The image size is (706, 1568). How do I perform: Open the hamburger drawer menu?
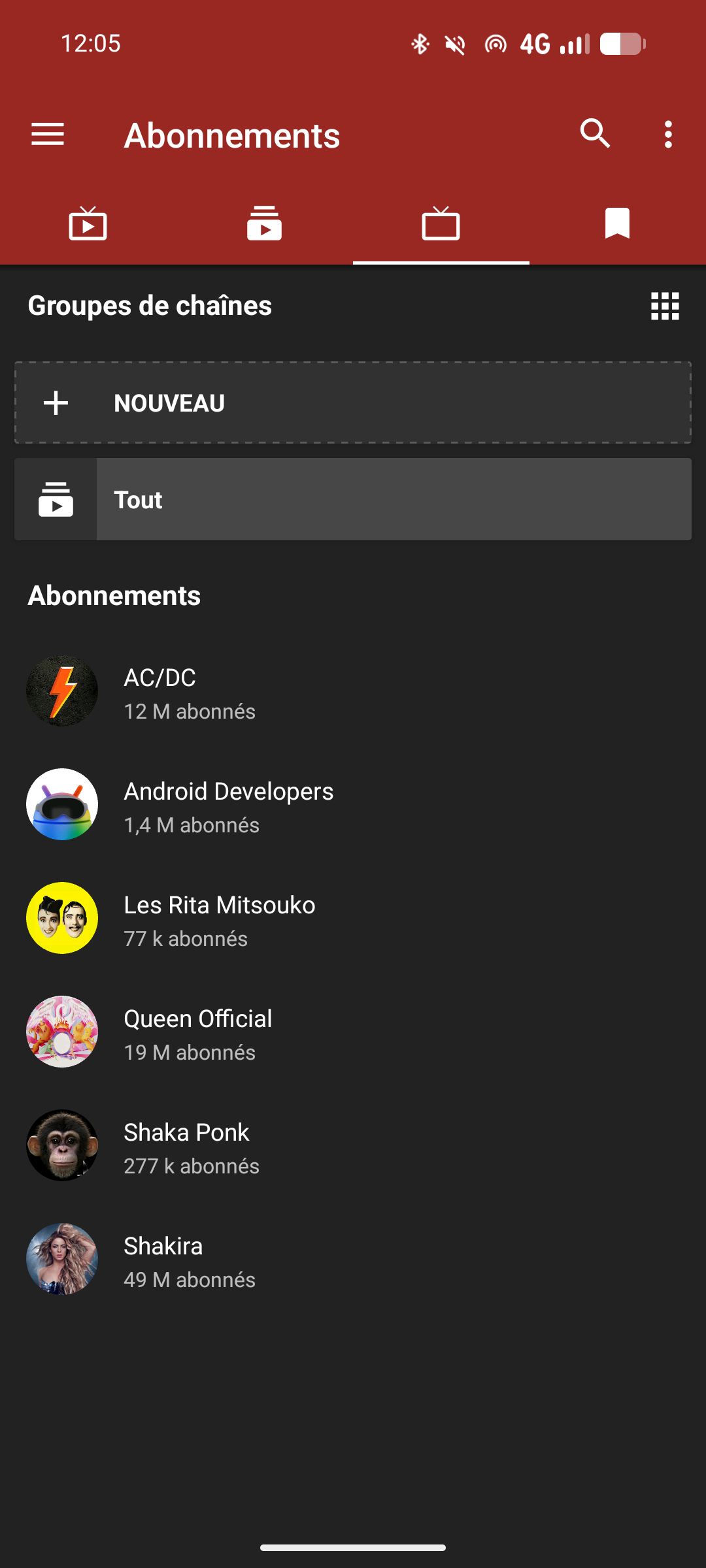[x=48, y=135]
